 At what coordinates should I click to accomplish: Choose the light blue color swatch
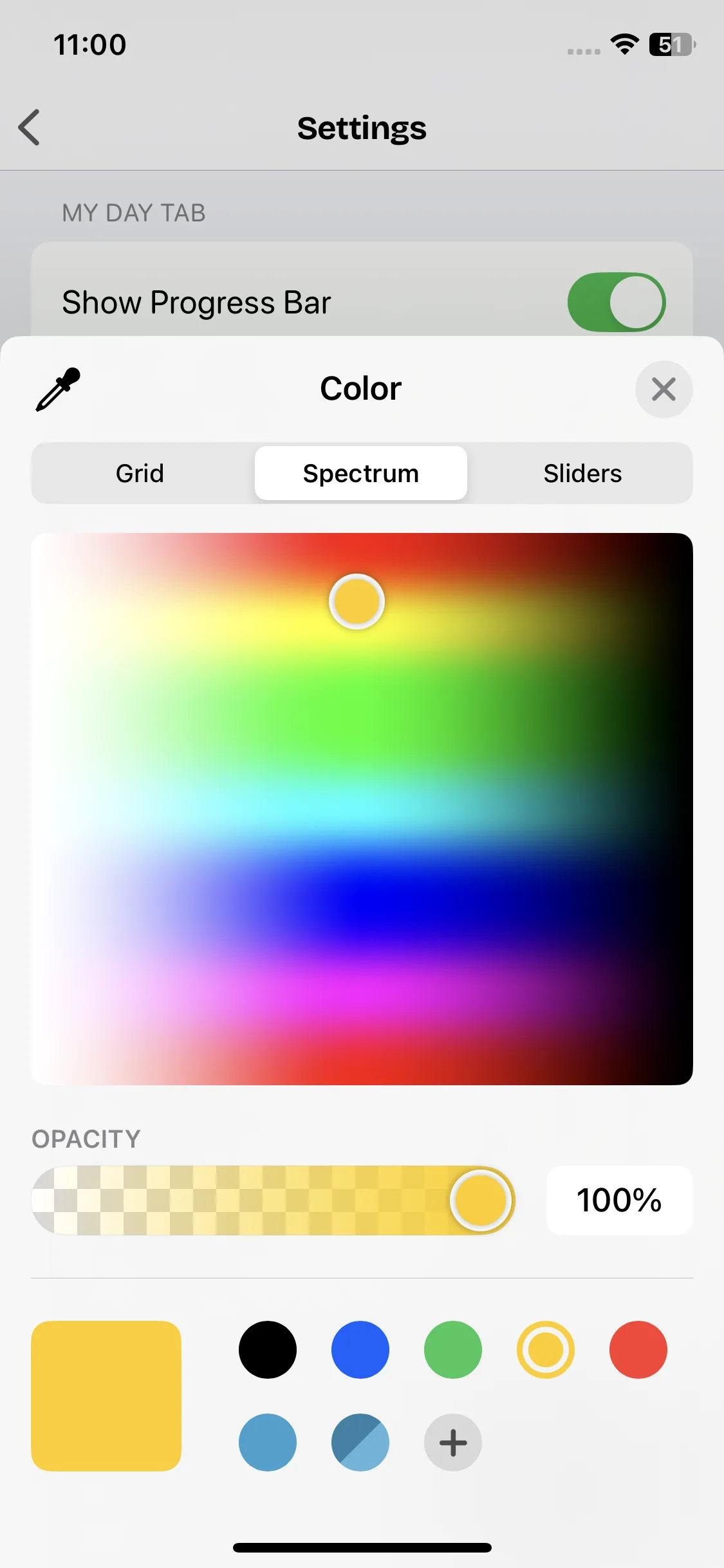click(268, 1442)
